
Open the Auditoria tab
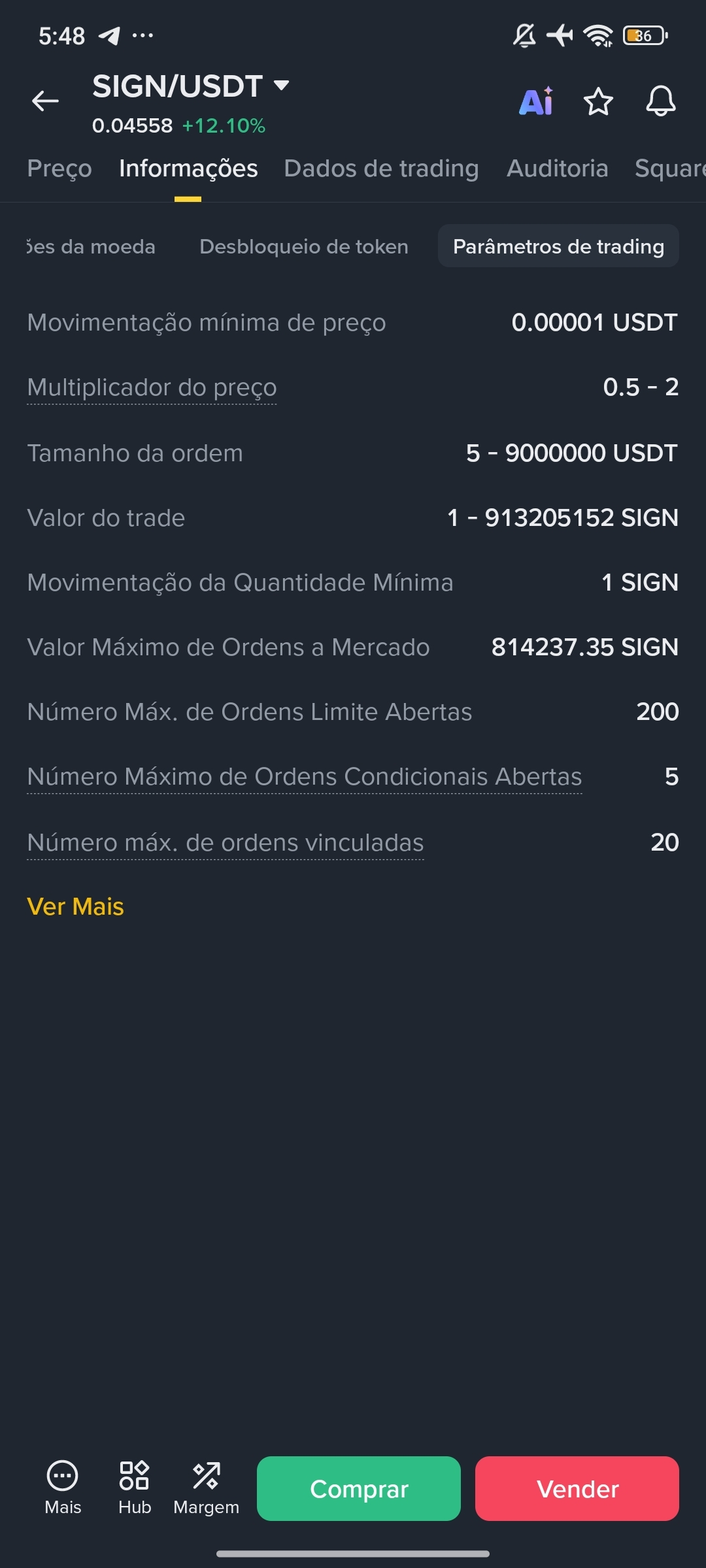tap(557, 169)
